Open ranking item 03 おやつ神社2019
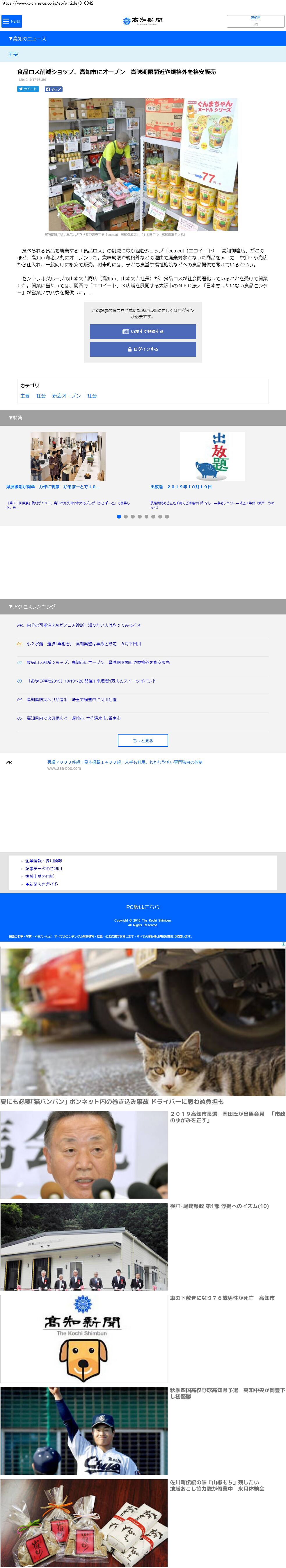 [x=91, y=681]
